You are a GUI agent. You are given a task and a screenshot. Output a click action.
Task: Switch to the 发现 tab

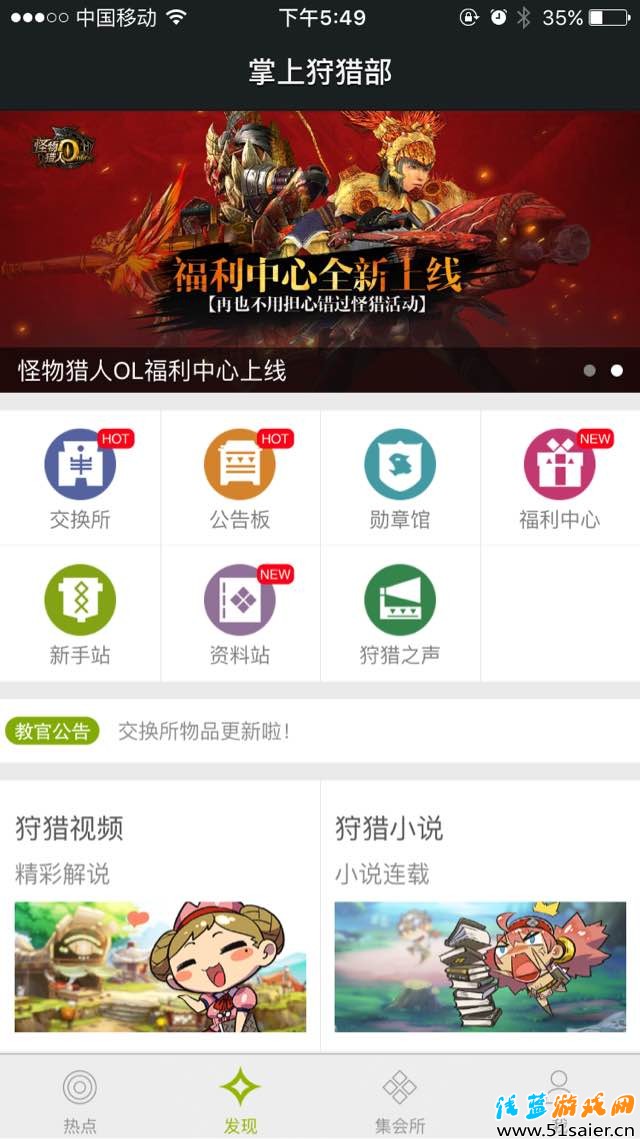240,1098
